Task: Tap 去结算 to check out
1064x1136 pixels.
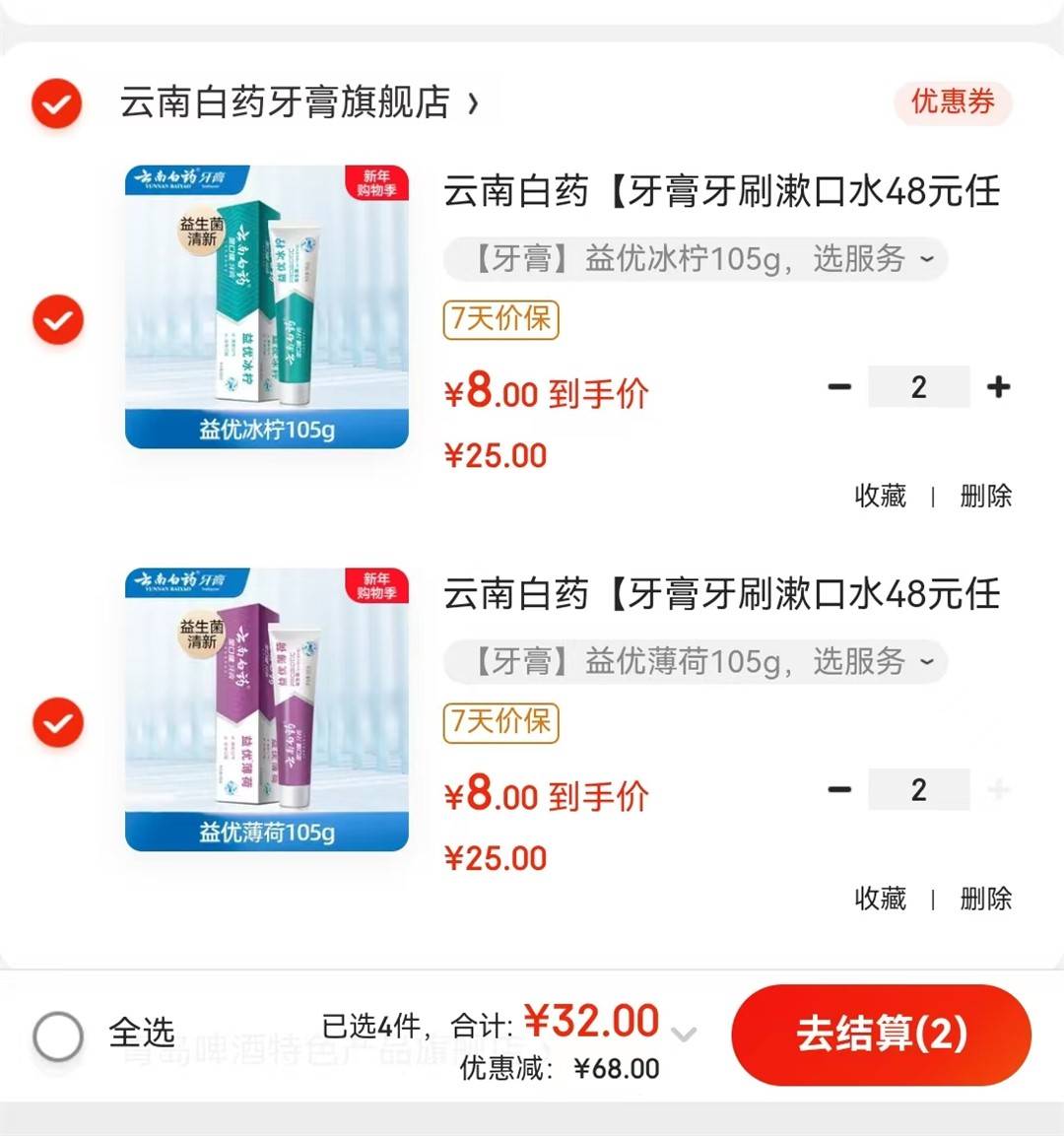Action: pyautogui.click(x=881, y=1035)
